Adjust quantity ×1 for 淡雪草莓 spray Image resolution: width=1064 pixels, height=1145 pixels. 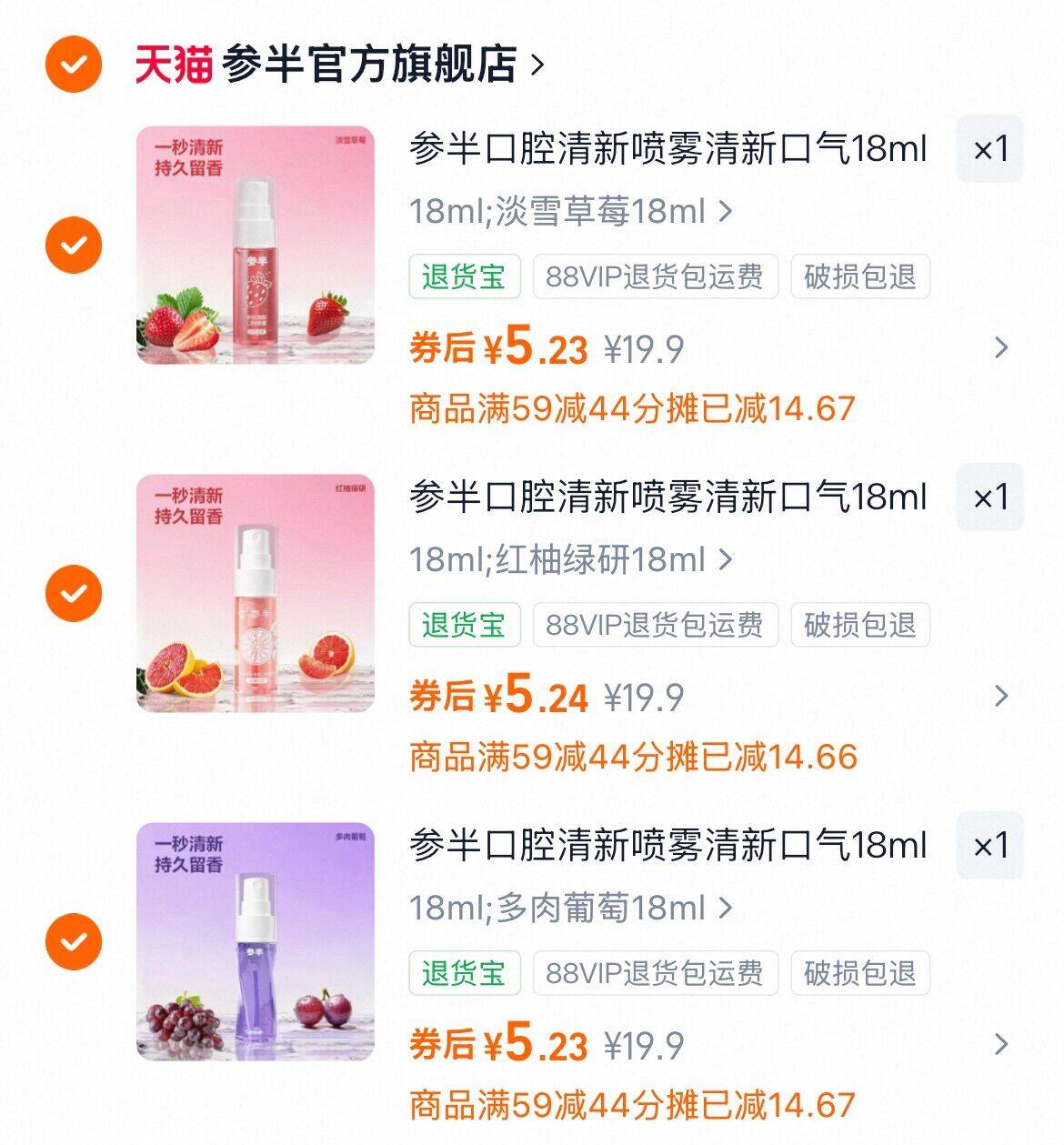pyautogui.click(x=989, y=149)
